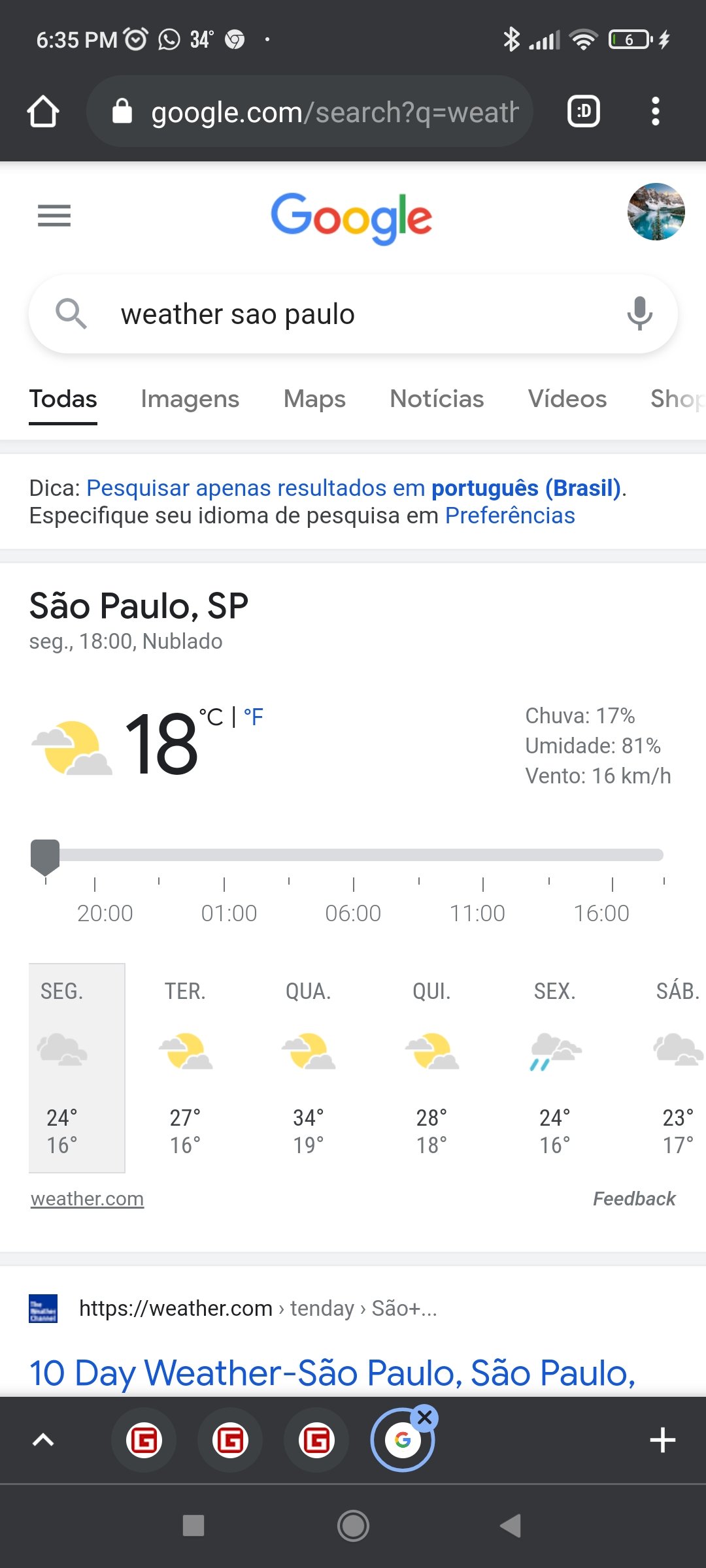
Task: Open the browser overflow menu
Action: point(655,112)
